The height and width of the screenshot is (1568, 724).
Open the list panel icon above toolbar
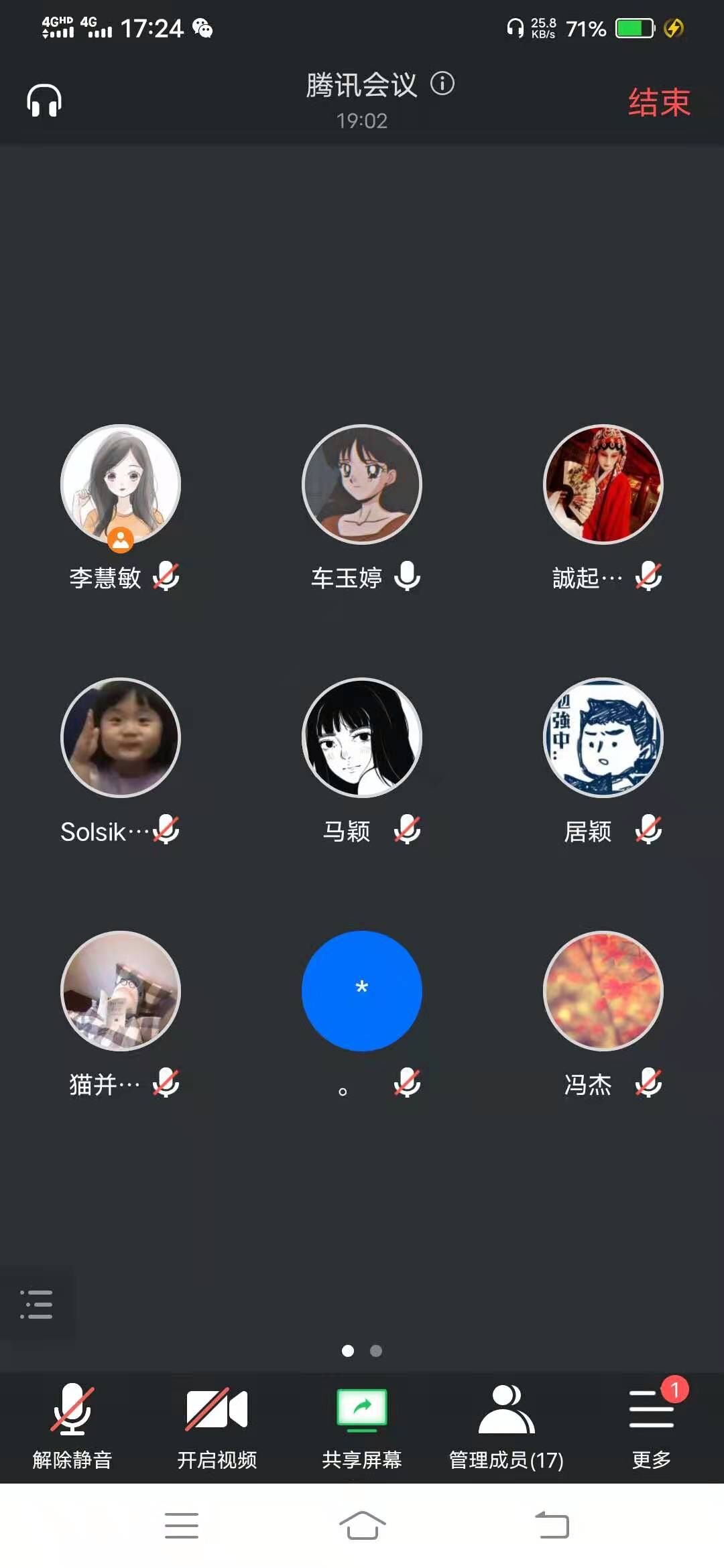point(36,1305)
